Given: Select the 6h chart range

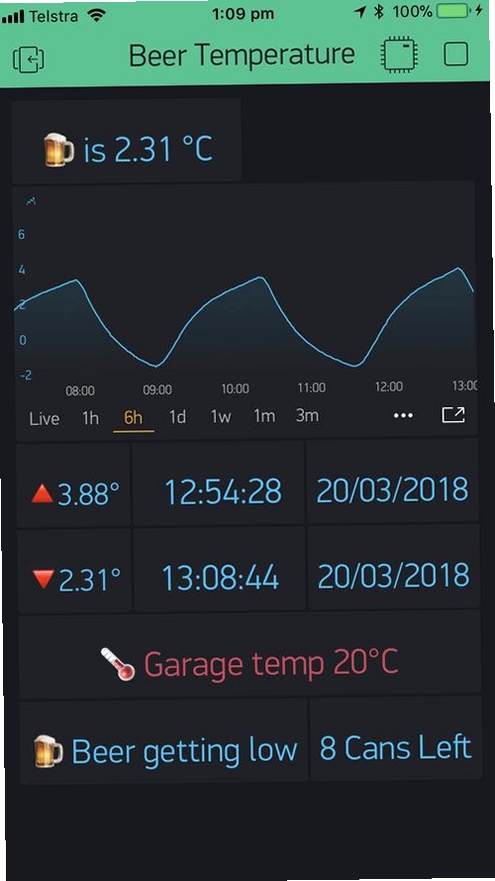Looking at the screenshot, I should click(x=133, y=417).
